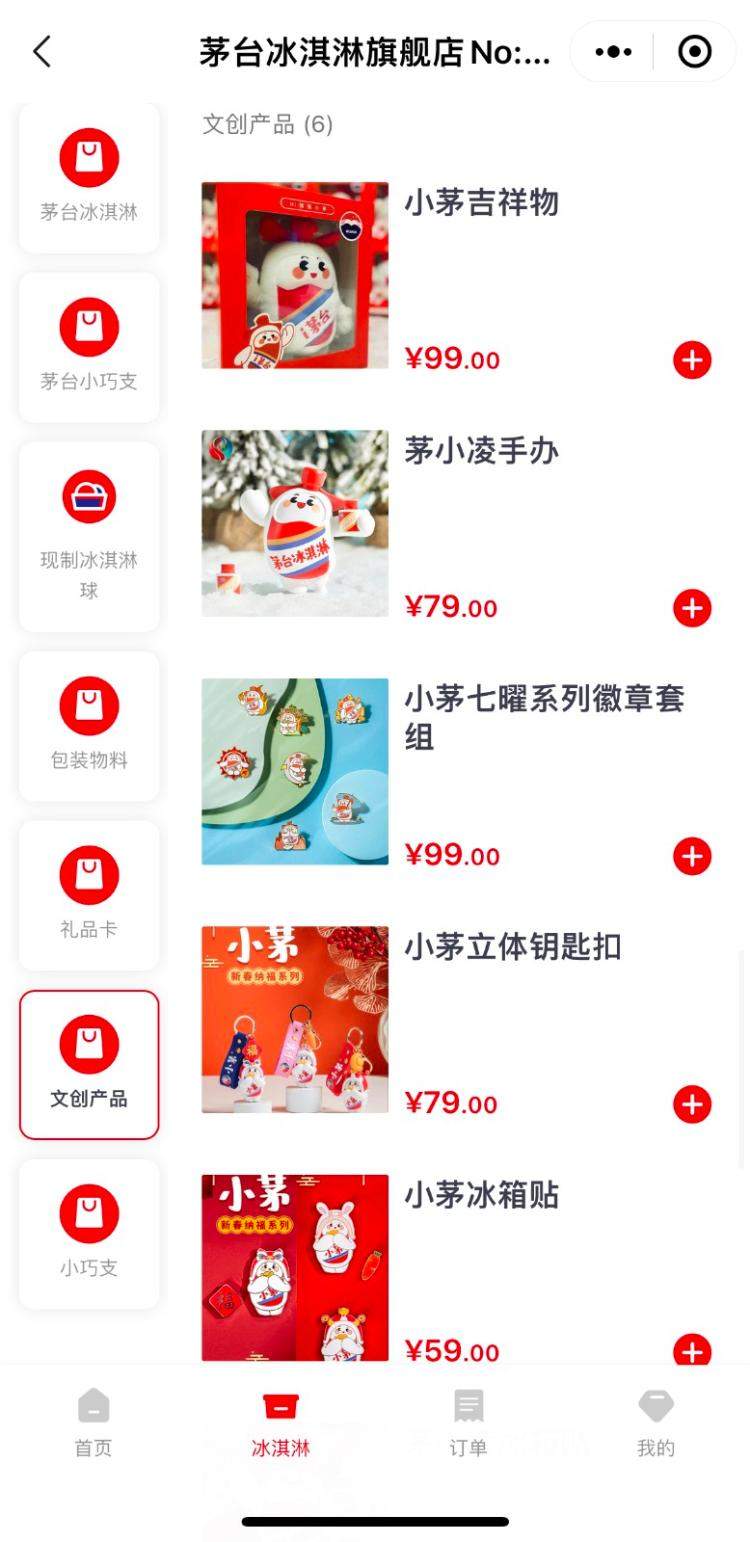
Task: Open the 礼品卡 gift card category
Action: click(x=88, y=875)
